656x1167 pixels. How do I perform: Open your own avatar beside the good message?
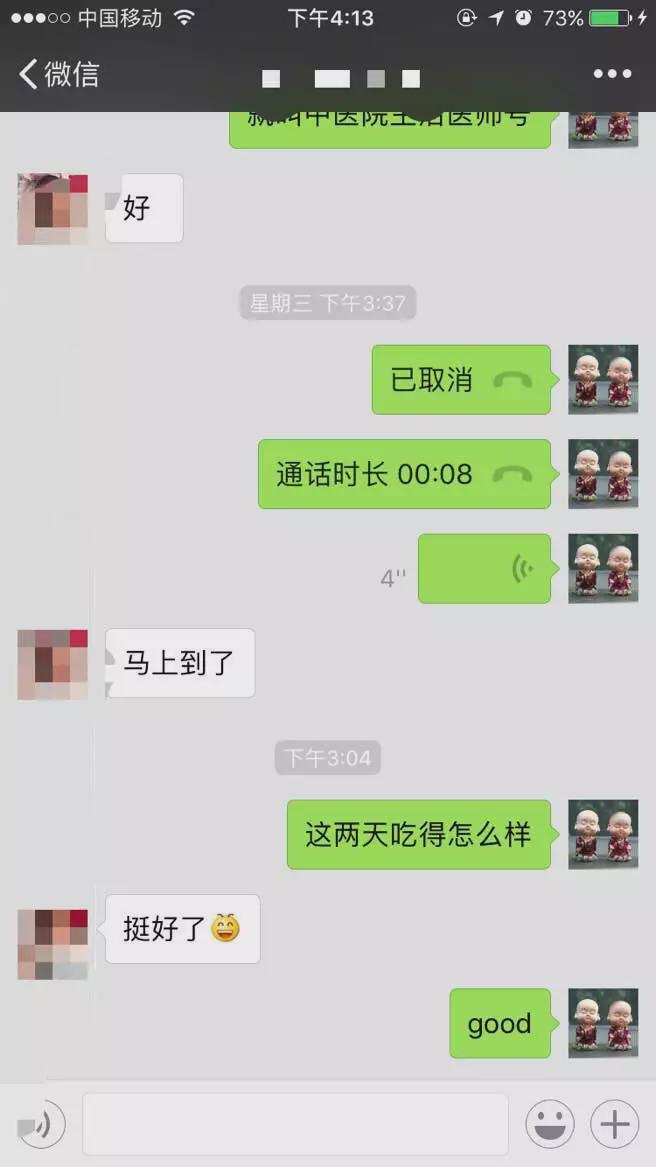pyautogui.click(x=603, y=1023)
